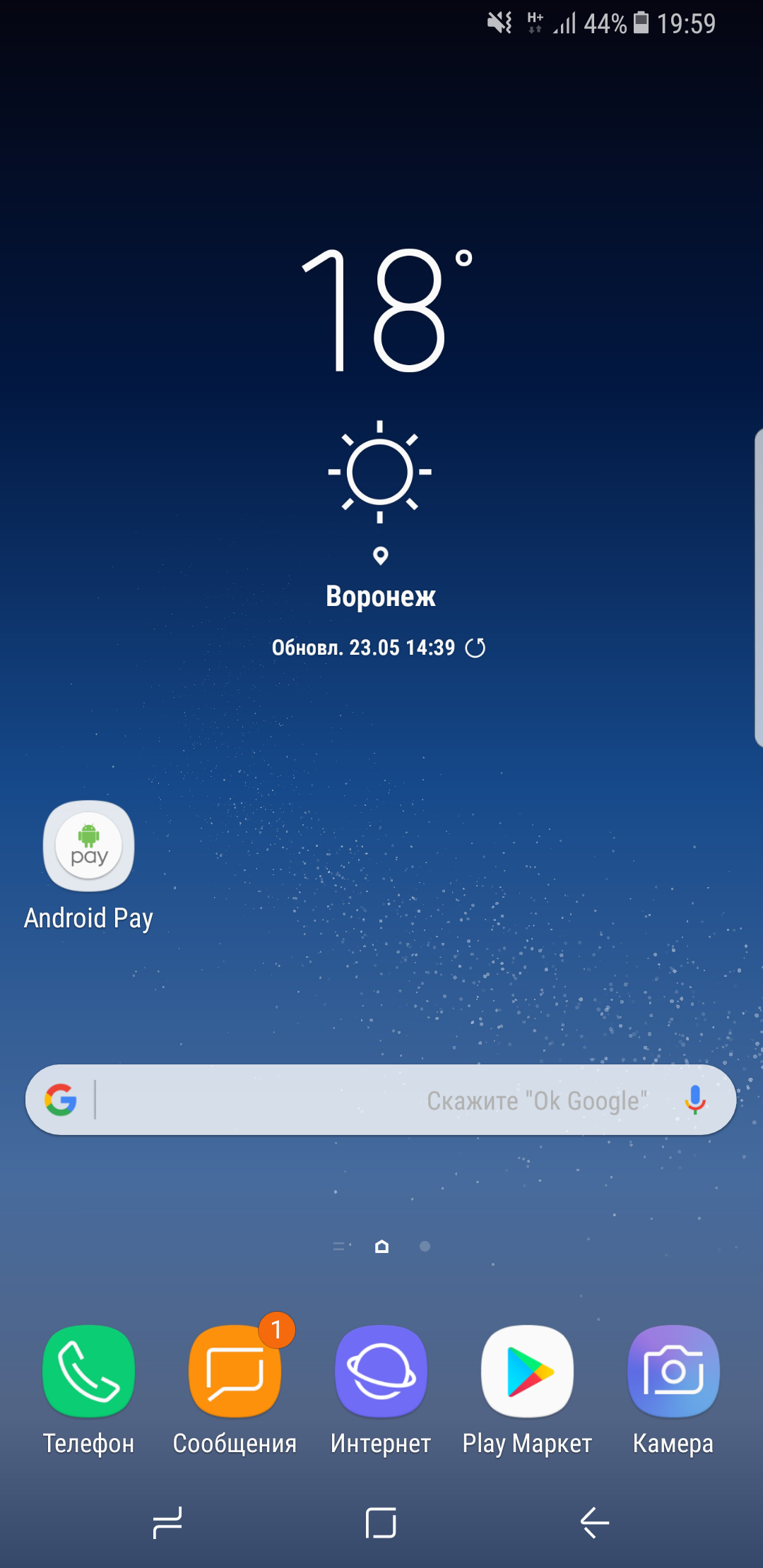Start voice search with the microphone

coord(695,1100)
